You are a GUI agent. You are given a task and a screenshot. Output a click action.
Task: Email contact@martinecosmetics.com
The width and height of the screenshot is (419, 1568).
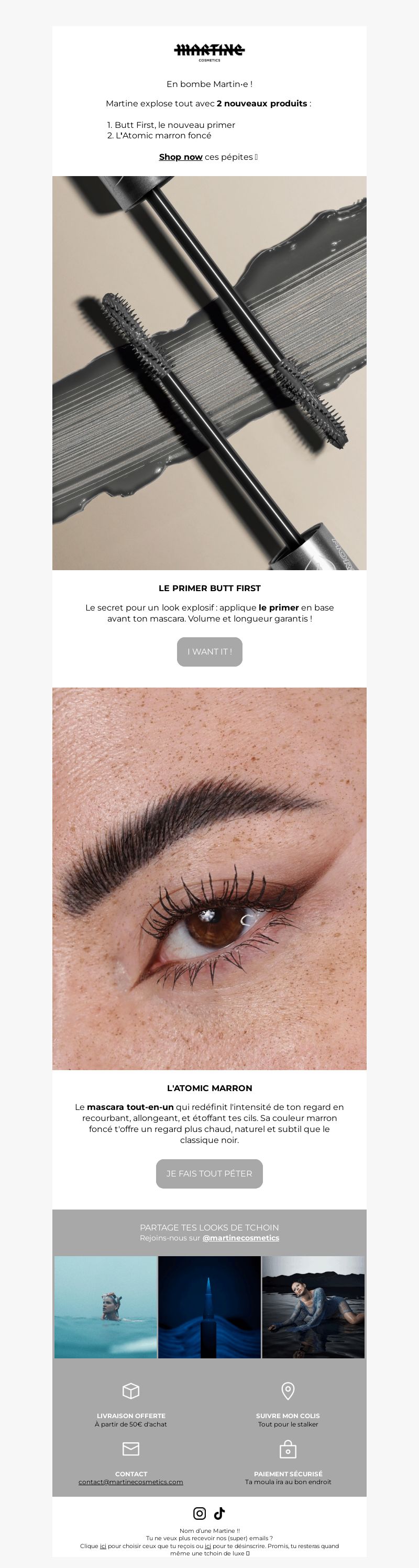coord(131,1482)
